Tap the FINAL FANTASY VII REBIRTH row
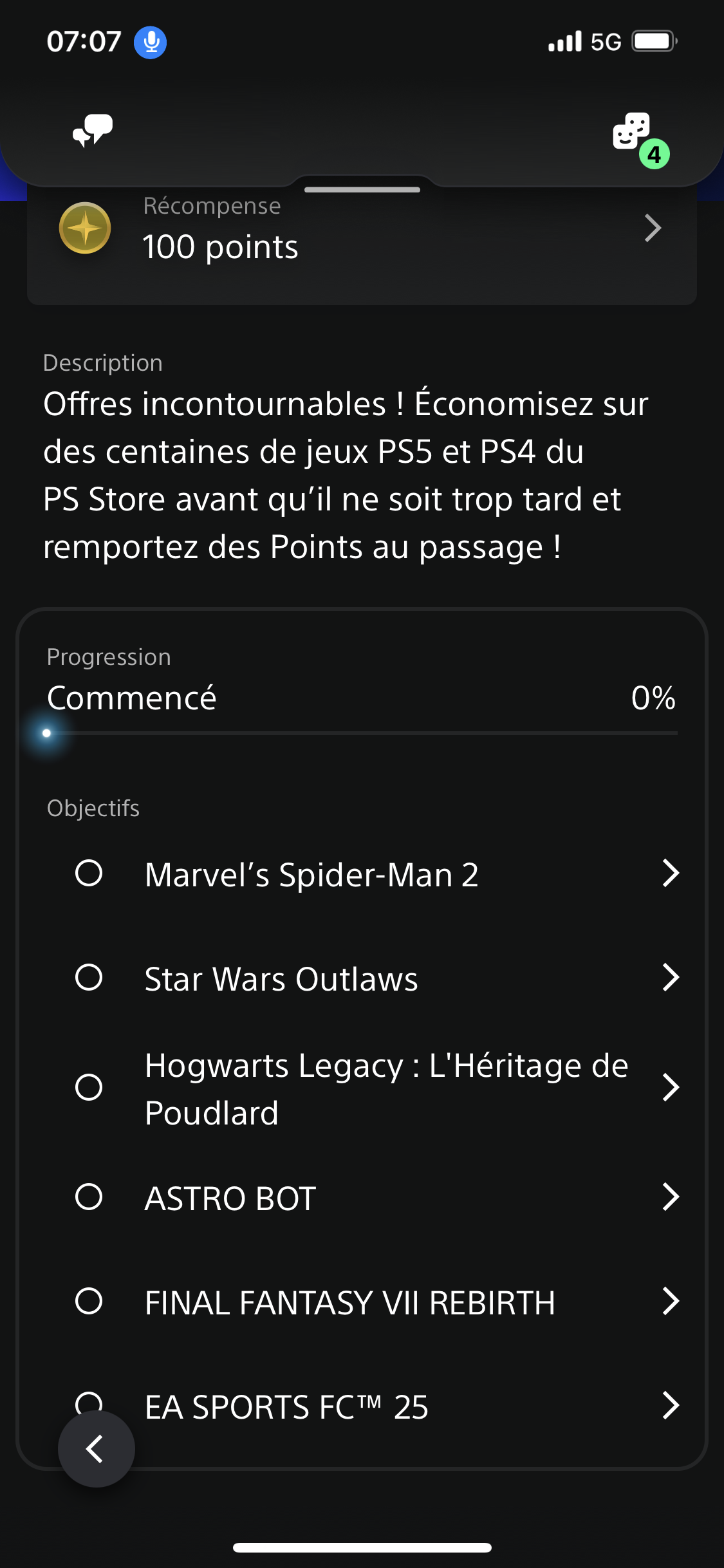Screen dimensions: 724x1568 pyautogui.click(x=378, y=1302)
